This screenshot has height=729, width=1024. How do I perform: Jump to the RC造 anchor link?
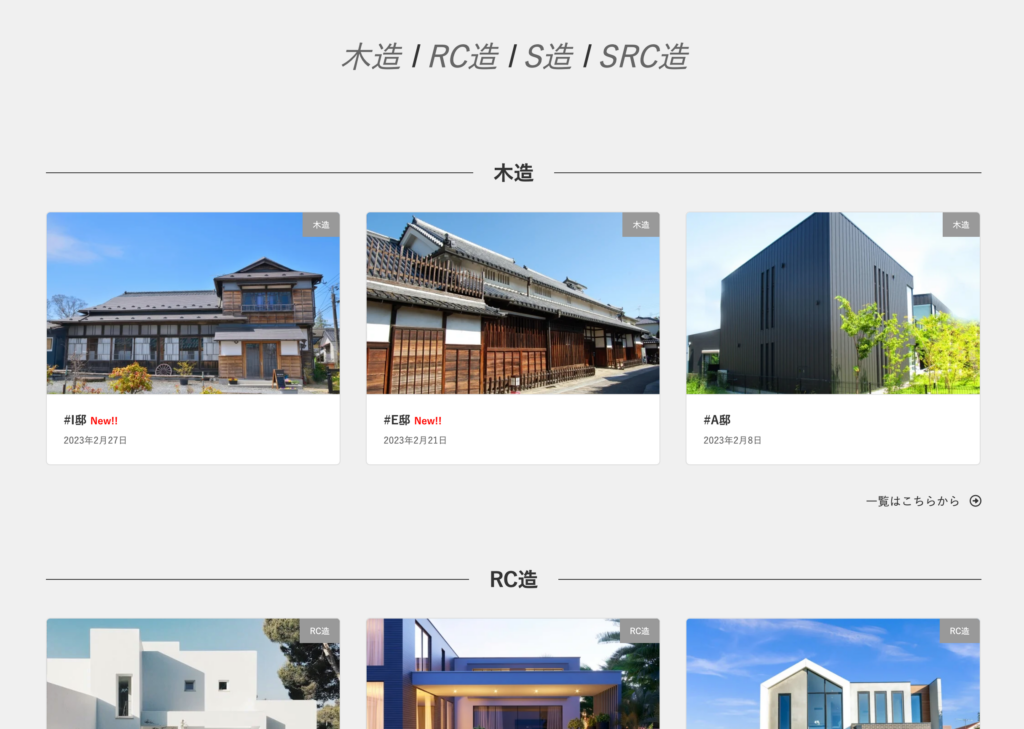click(463, 57)
